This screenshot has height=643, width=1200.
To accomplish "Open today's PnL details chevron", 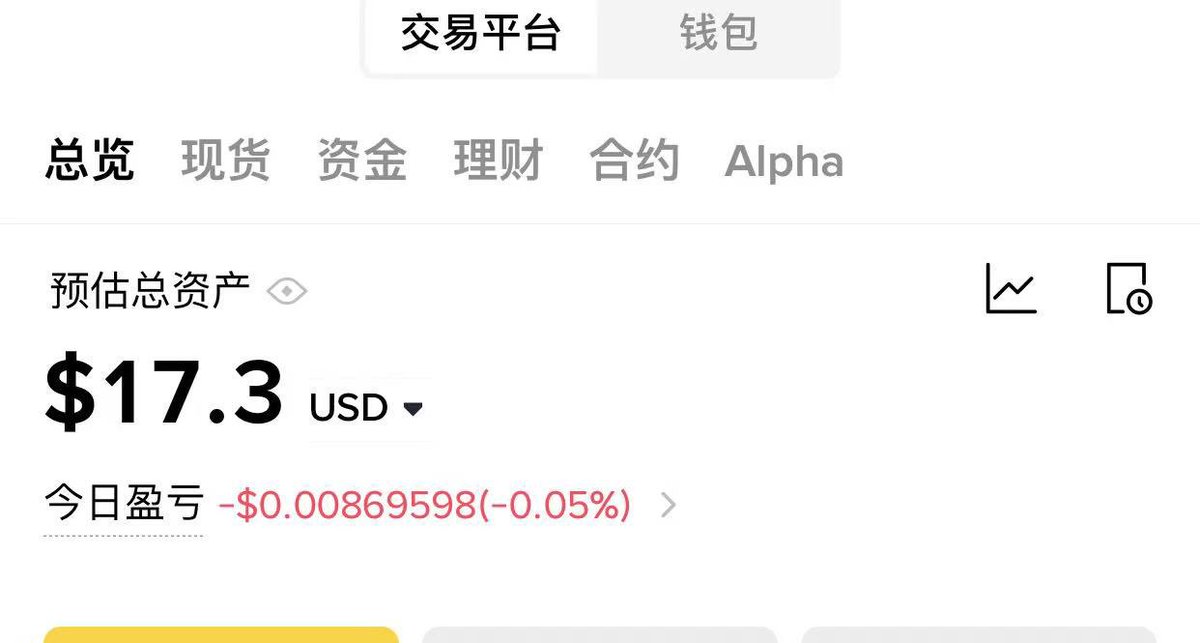I will (668, 506).
